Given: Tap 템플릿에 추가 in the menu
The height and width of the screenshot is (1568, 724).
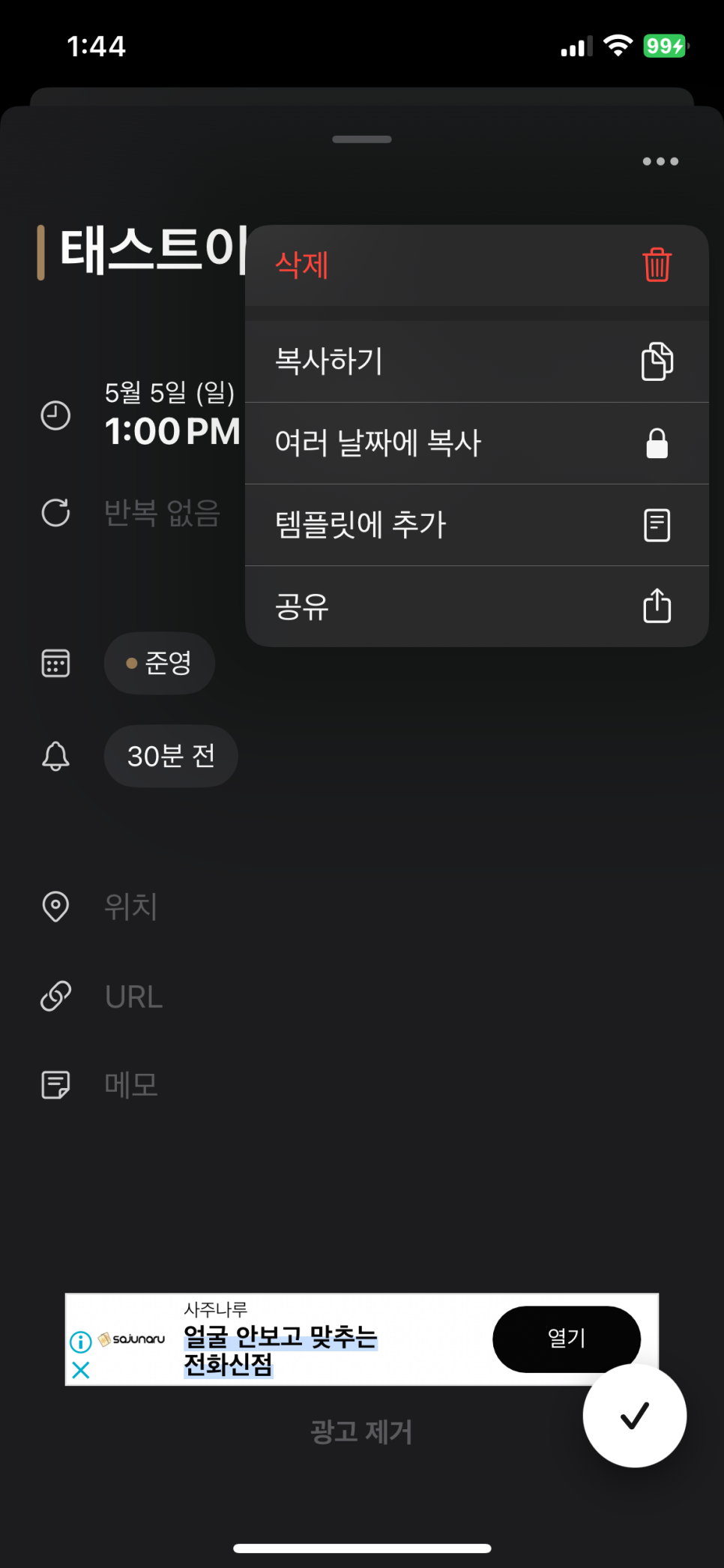Looking at the screenshot, I should point(477,525).
